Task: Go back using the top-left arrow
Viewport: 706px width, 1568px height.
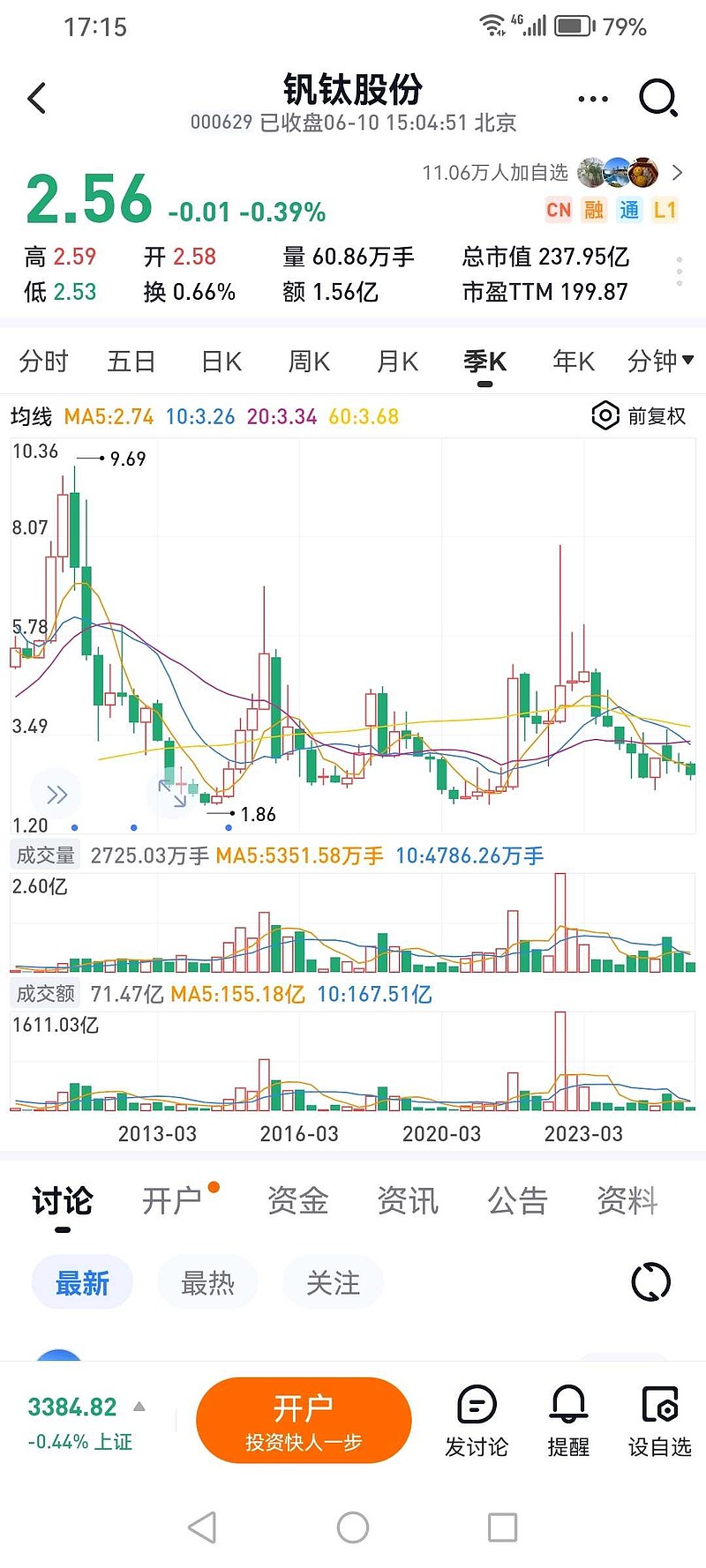Action: (37, 98)
